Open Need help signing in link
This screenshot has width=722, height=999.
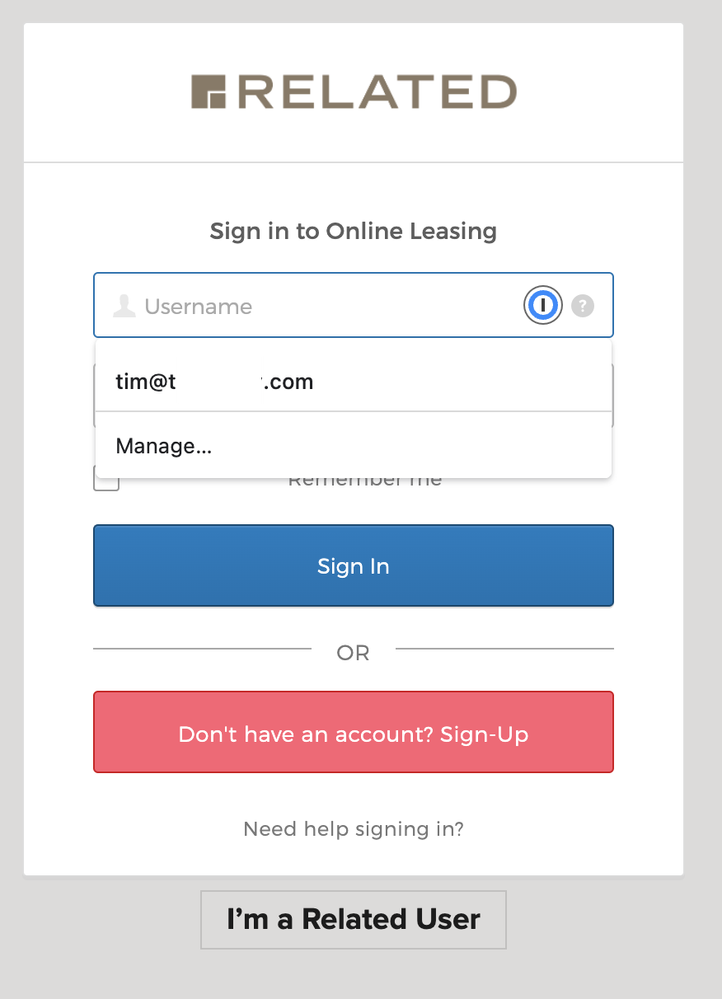353,829
